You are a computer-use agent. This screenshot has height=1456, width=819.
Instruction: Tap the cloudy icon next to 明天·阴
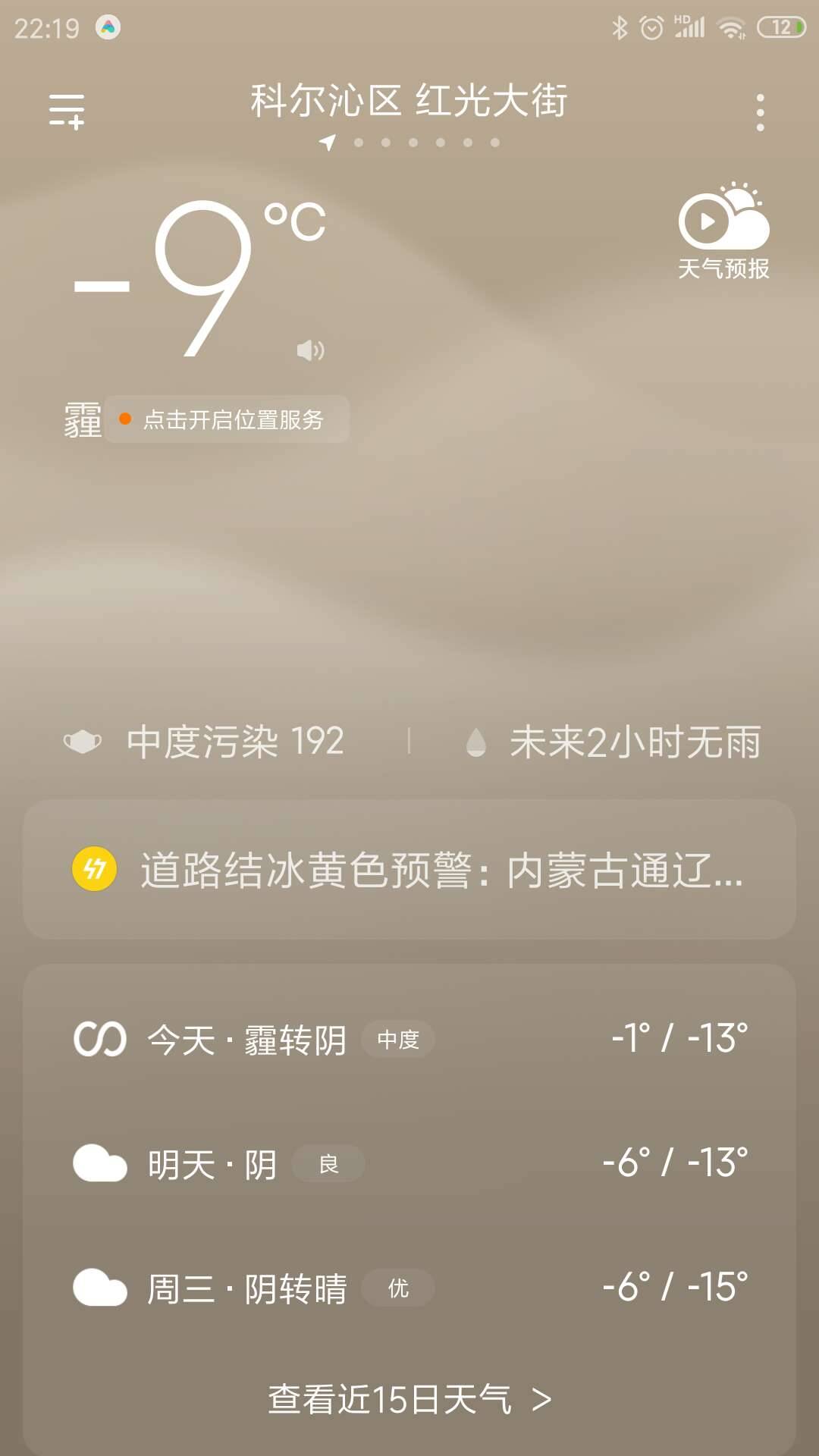101,1164
